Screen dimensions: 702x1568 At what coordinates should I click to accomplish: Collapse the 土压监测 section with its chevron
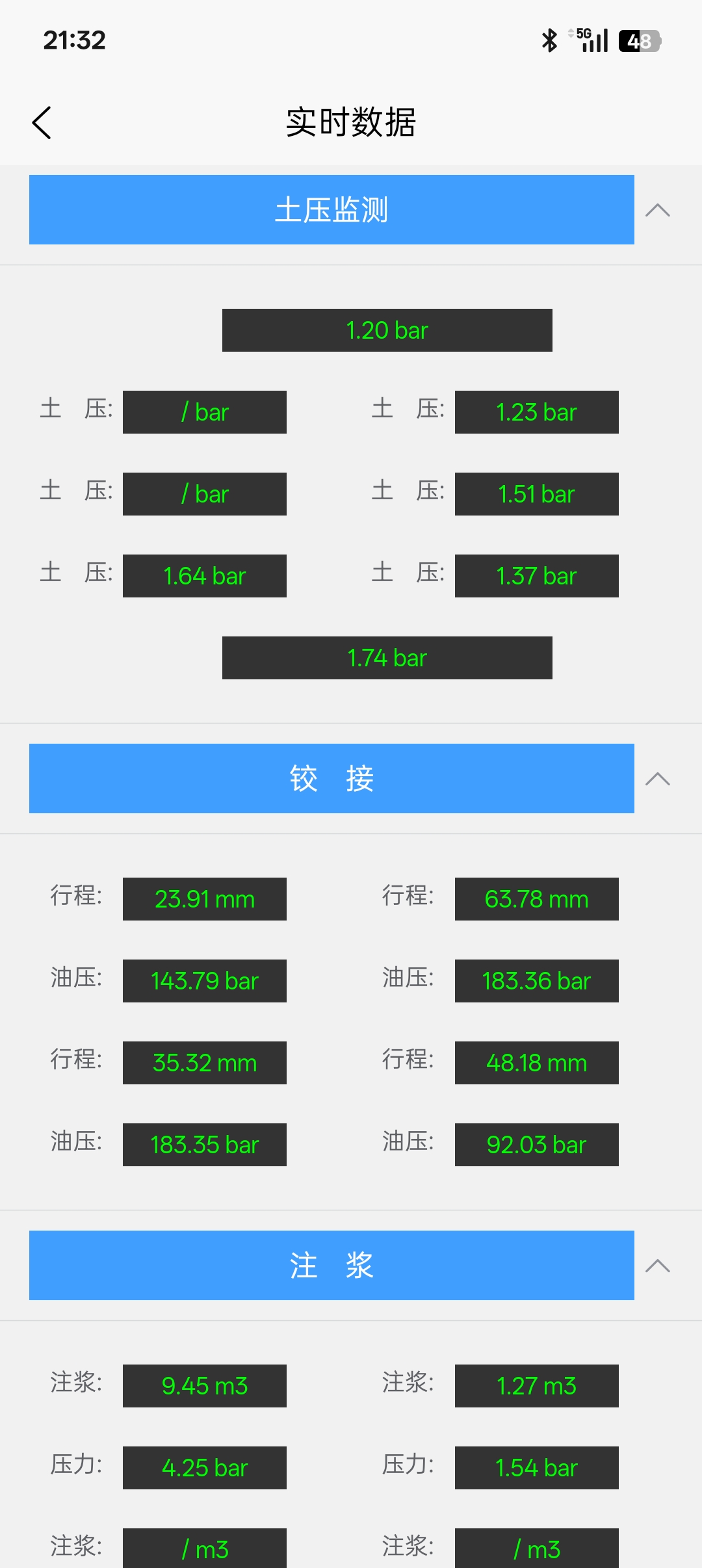click(x=658, y=209)
